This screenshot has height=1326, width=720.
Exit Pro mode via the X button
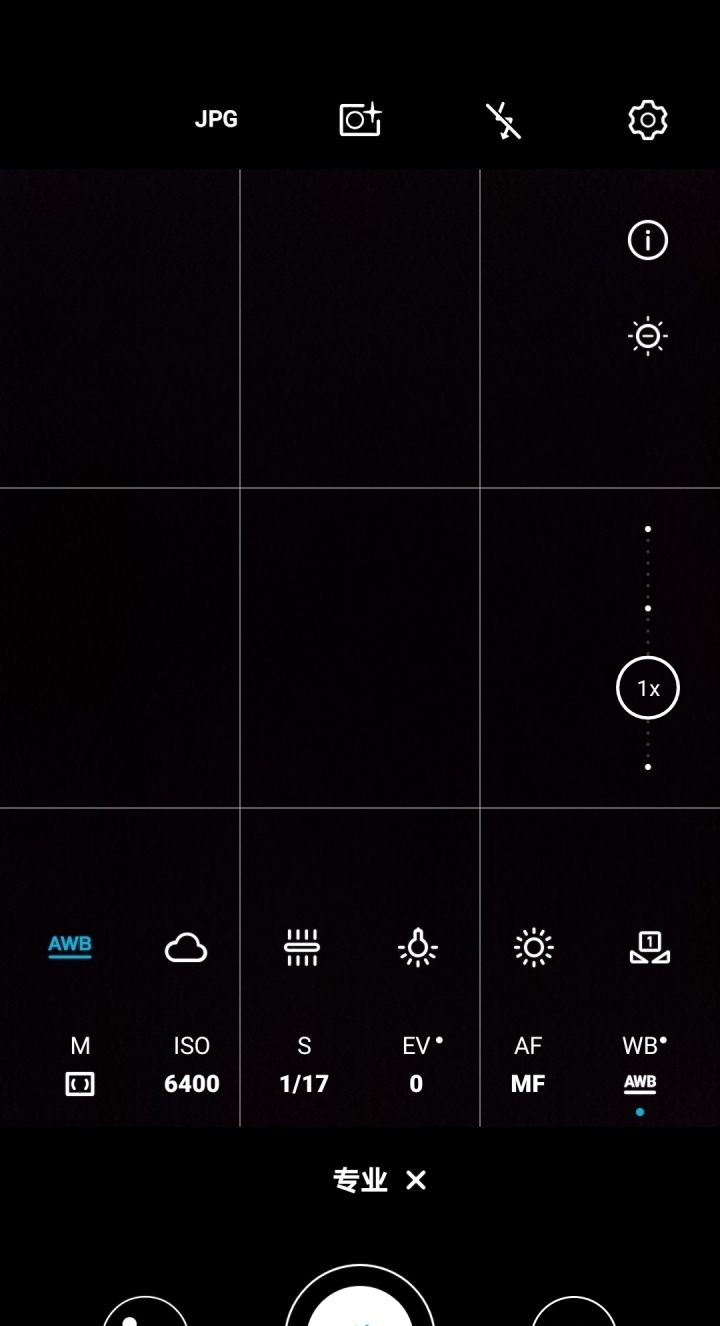(x=416, y=1180)
